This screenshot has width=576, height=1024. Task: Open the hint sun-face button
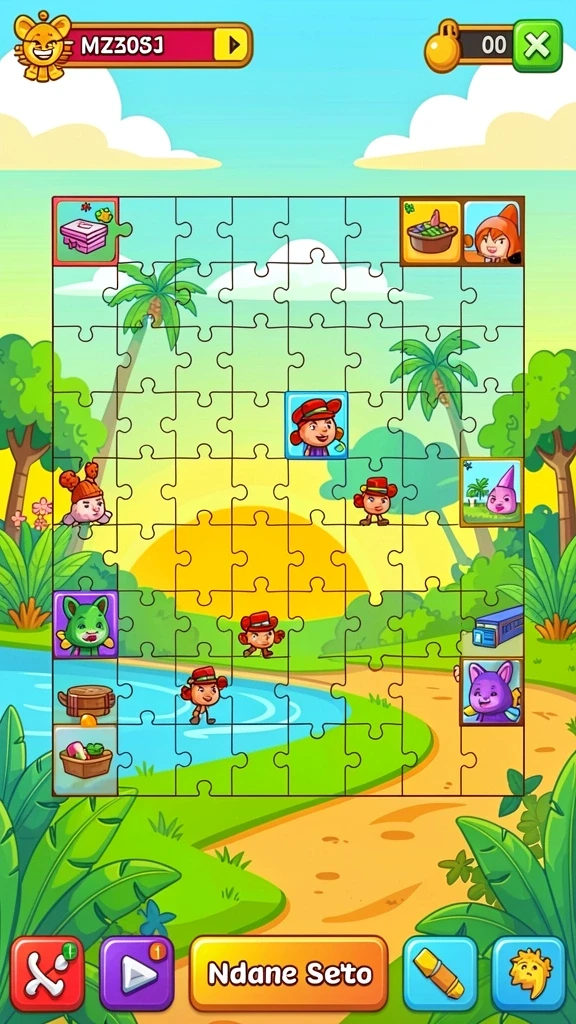528,973
